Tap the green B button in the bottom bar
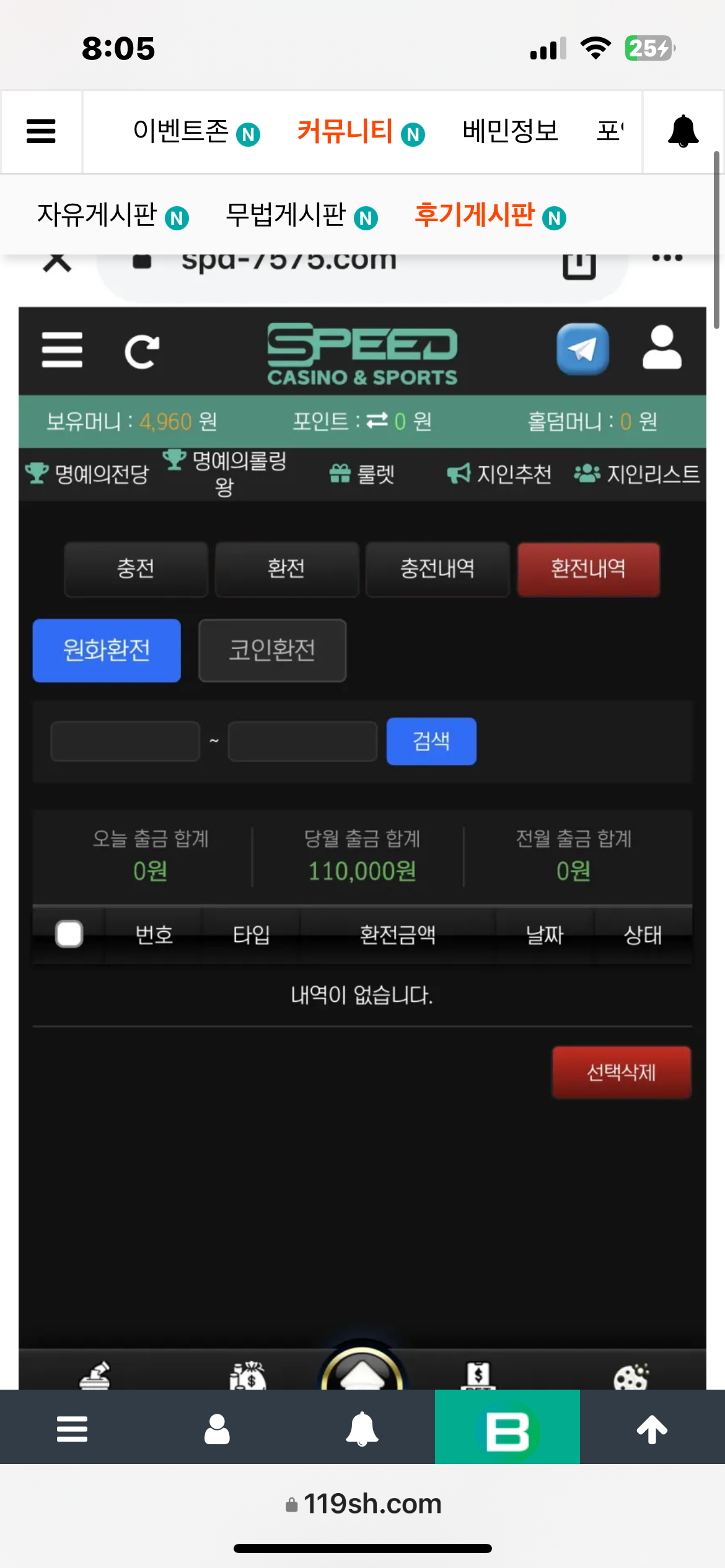 507,1429
